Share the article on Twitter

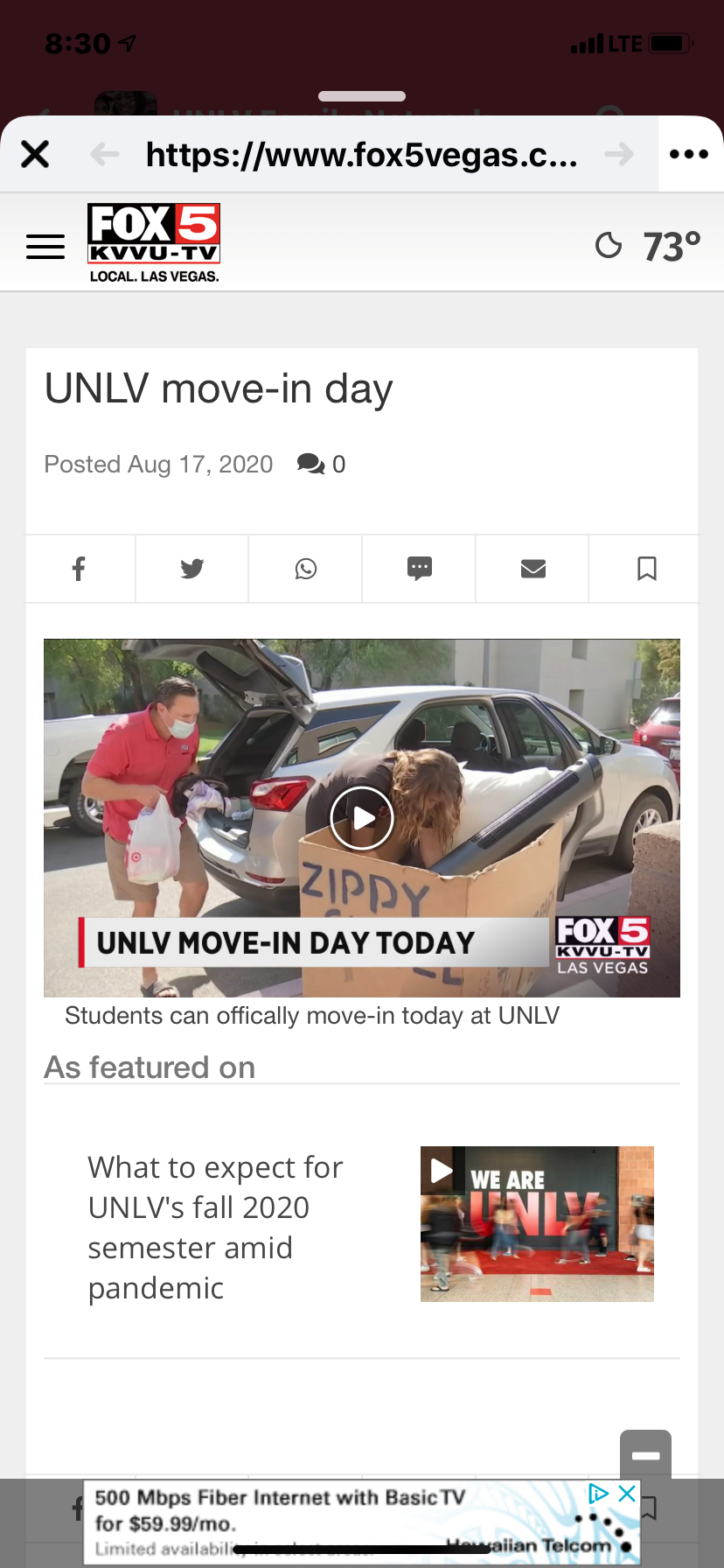[x=192, y=569]
